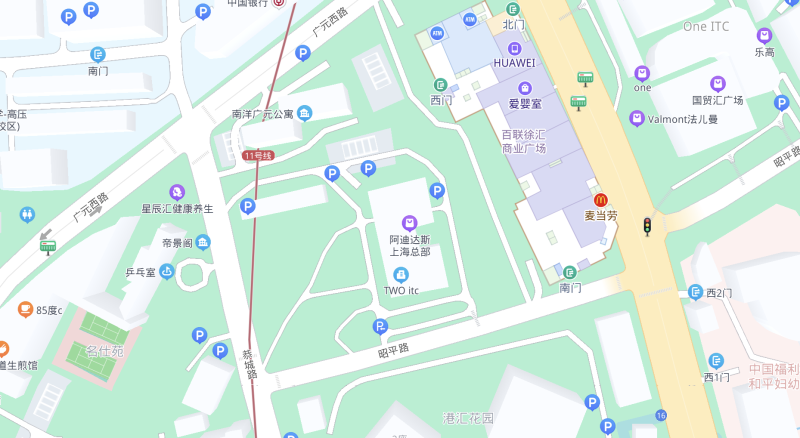The width and height of the screenshot is (800, 438).
Task: Tap 南洋广元公寓 apartment marker
Action: [x=304, y=113]
